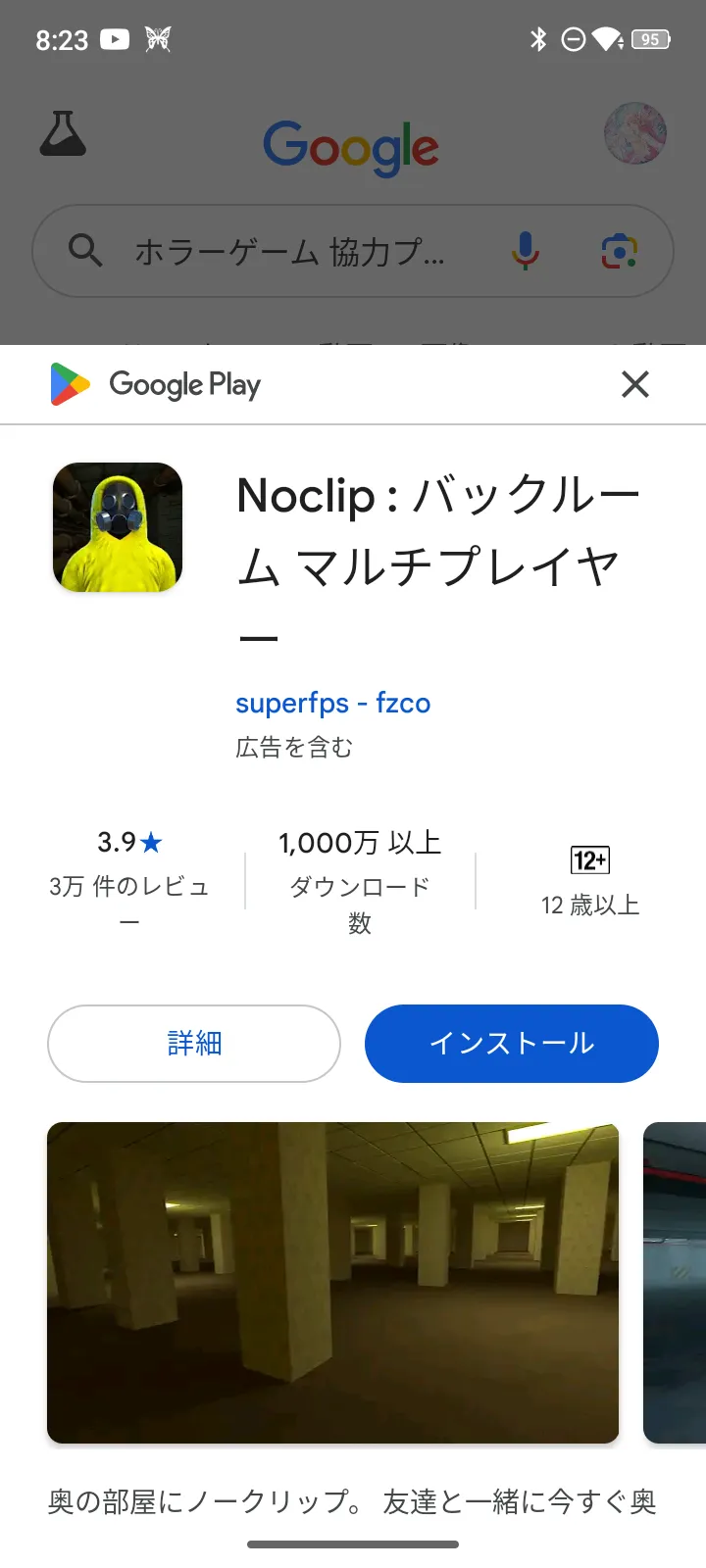Viewport: 706px width, 1568px height.
Task: Install the Noclip backrooms game
Action: coord(511,1044)
